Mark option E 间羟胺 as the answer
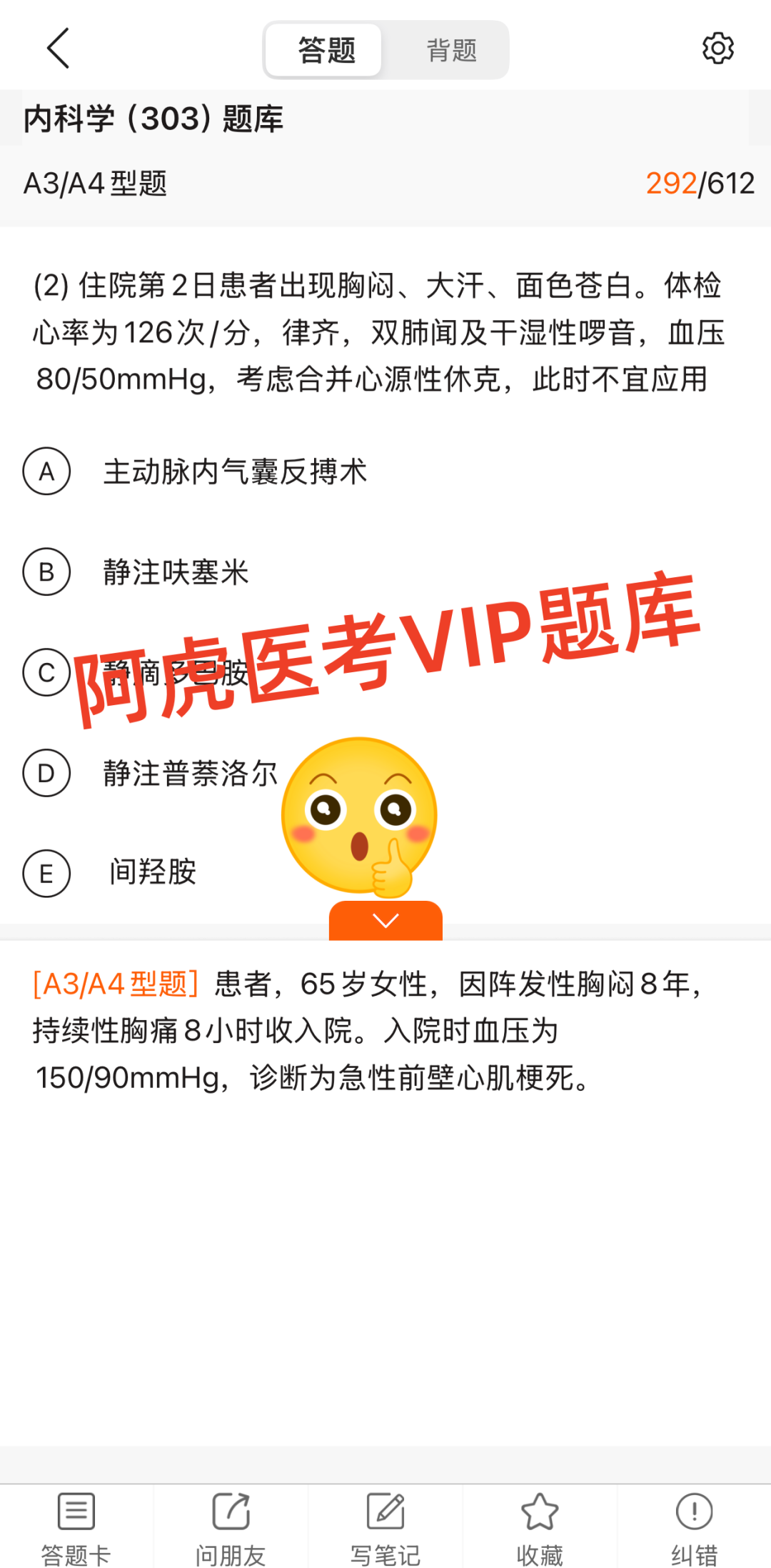Screen dimensions: 771x1568 47,873
